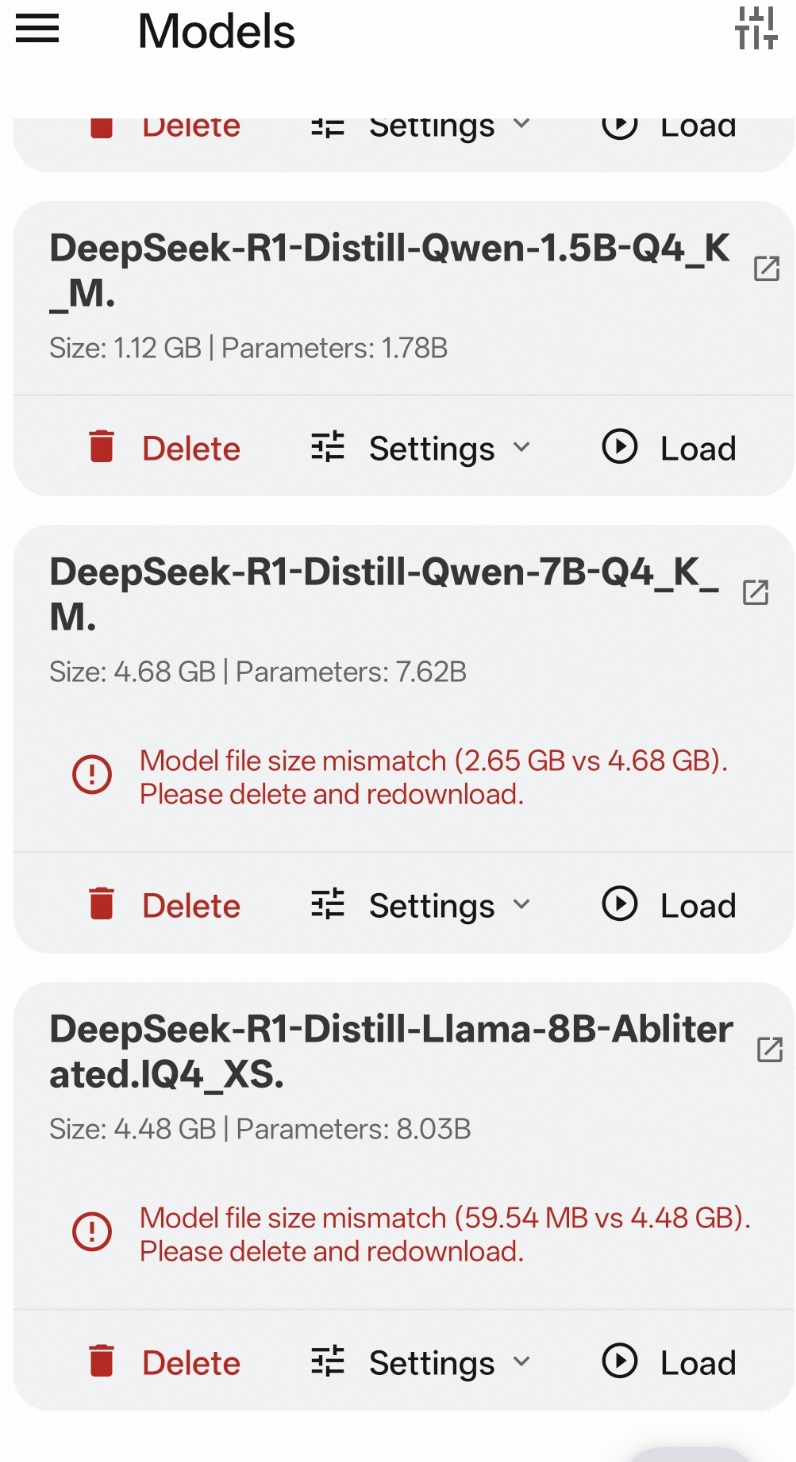Expand Settings for the Qwen-1.5B model
The image size is (796, 1462).
click(x=430, y=447)
